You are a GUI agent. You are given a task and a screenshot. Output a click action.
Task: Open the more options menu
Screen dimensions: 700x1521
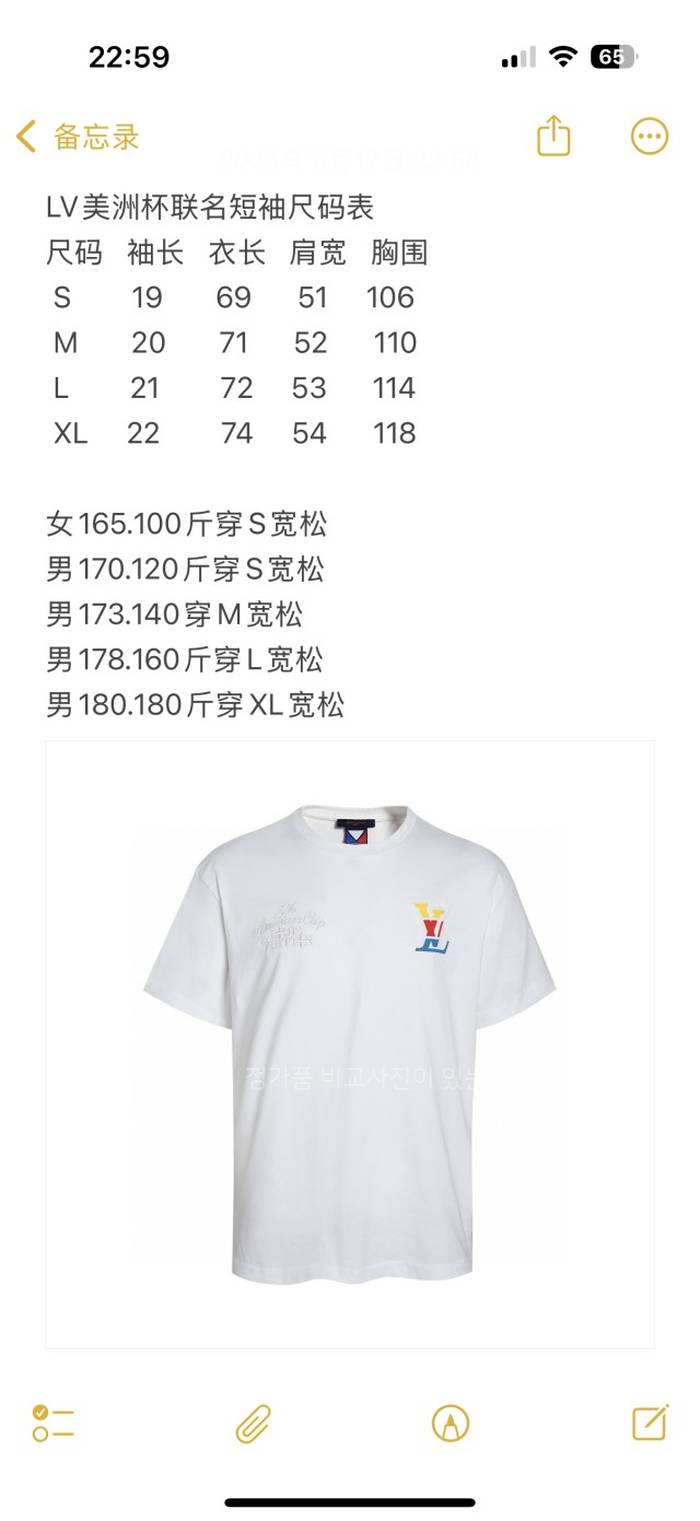[x=649, y=136]
